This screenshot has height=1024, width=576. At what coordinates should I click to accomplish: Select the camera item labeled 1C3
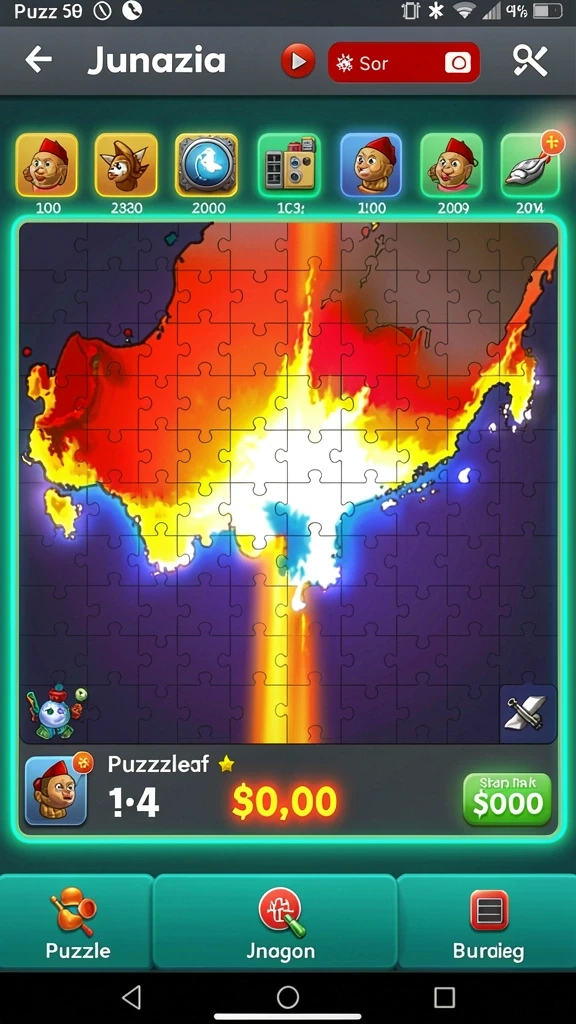click(289, 165)
